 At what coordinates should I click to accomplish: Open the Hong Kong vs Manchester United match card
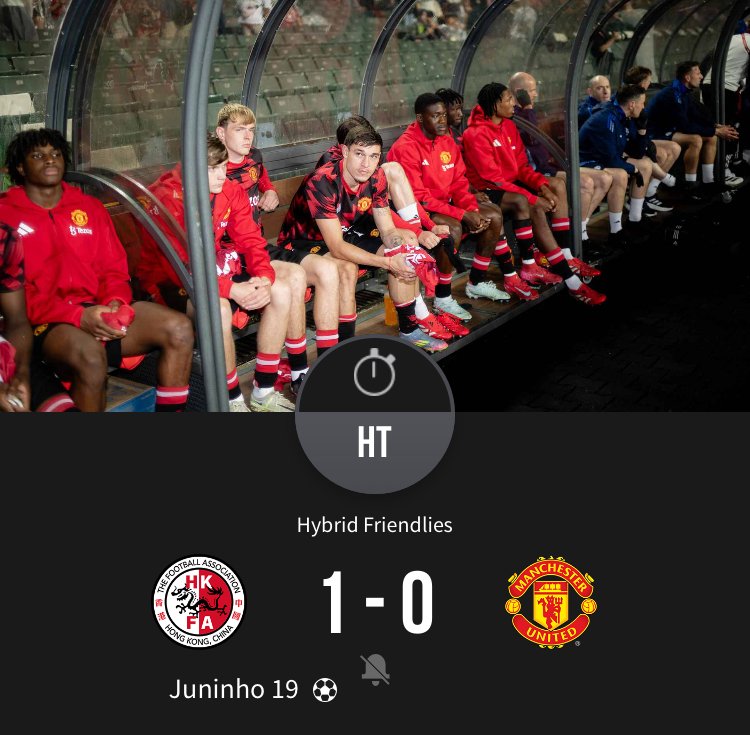click(376, 603)
